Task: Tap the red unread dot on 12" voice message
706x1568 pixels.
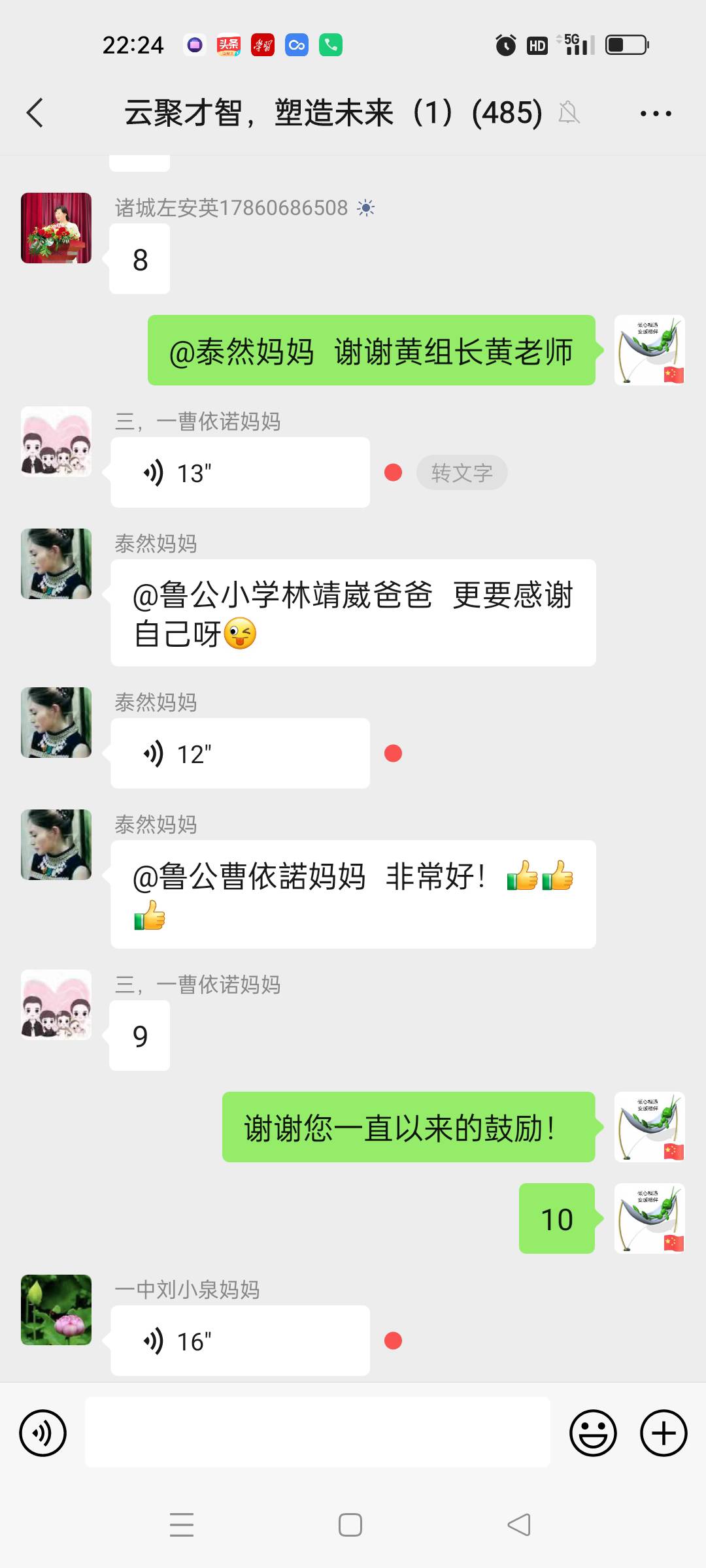Action: coord(393,753)
